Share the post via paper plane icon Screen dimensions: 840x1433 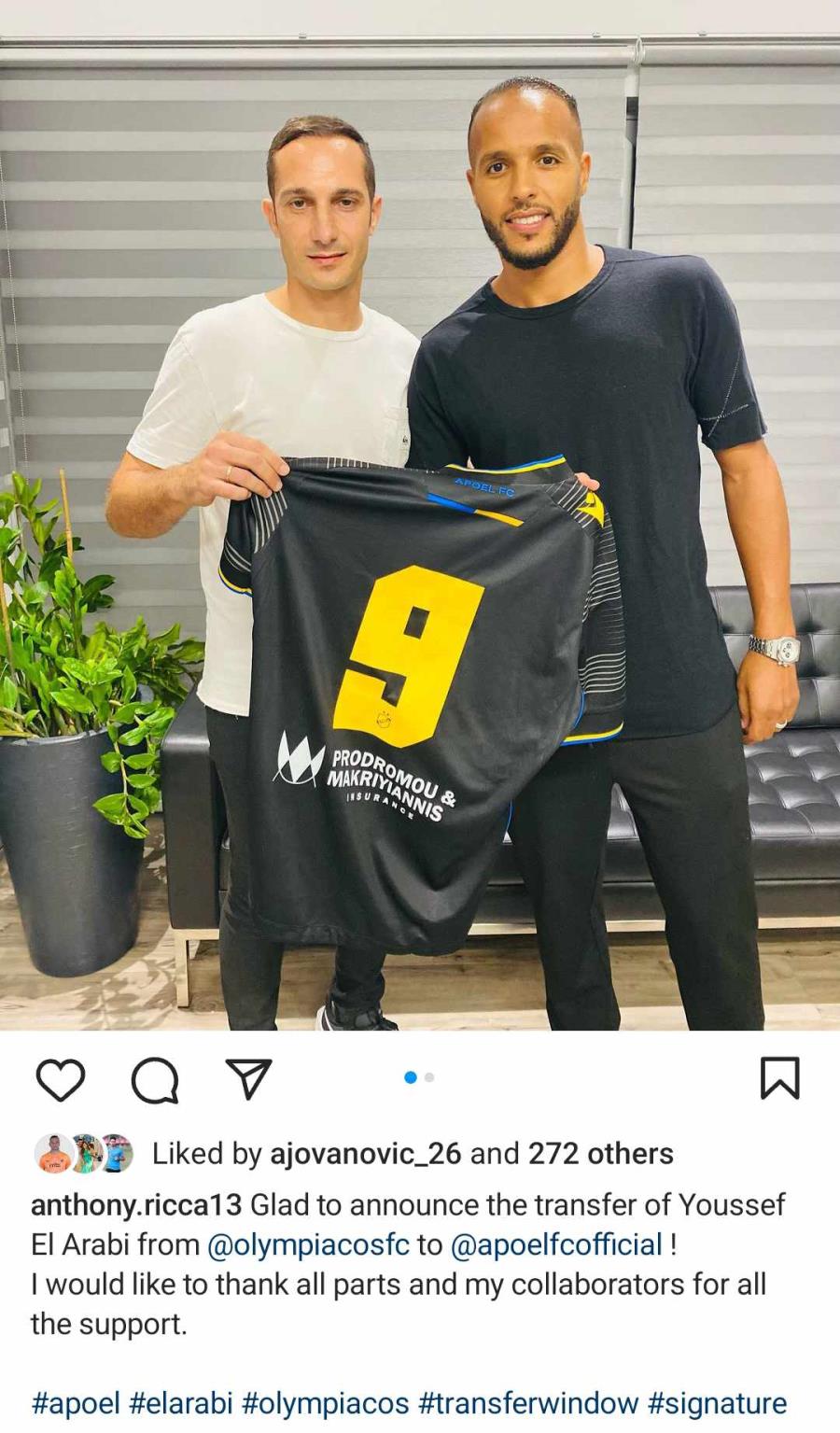[248, 1079]
